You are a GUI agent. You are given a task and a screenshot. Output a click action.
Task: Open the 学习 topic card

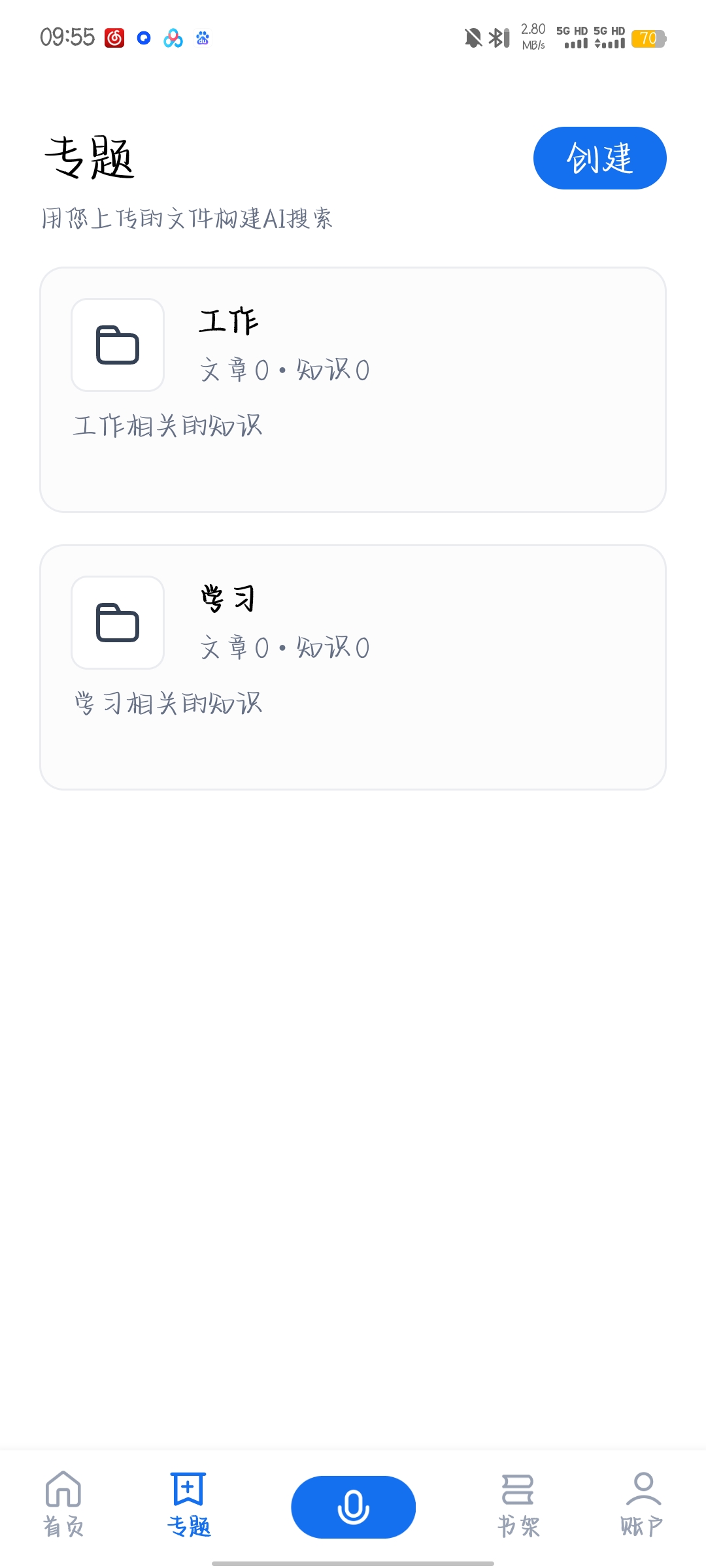pyautogui.click(x=353, y=668)
